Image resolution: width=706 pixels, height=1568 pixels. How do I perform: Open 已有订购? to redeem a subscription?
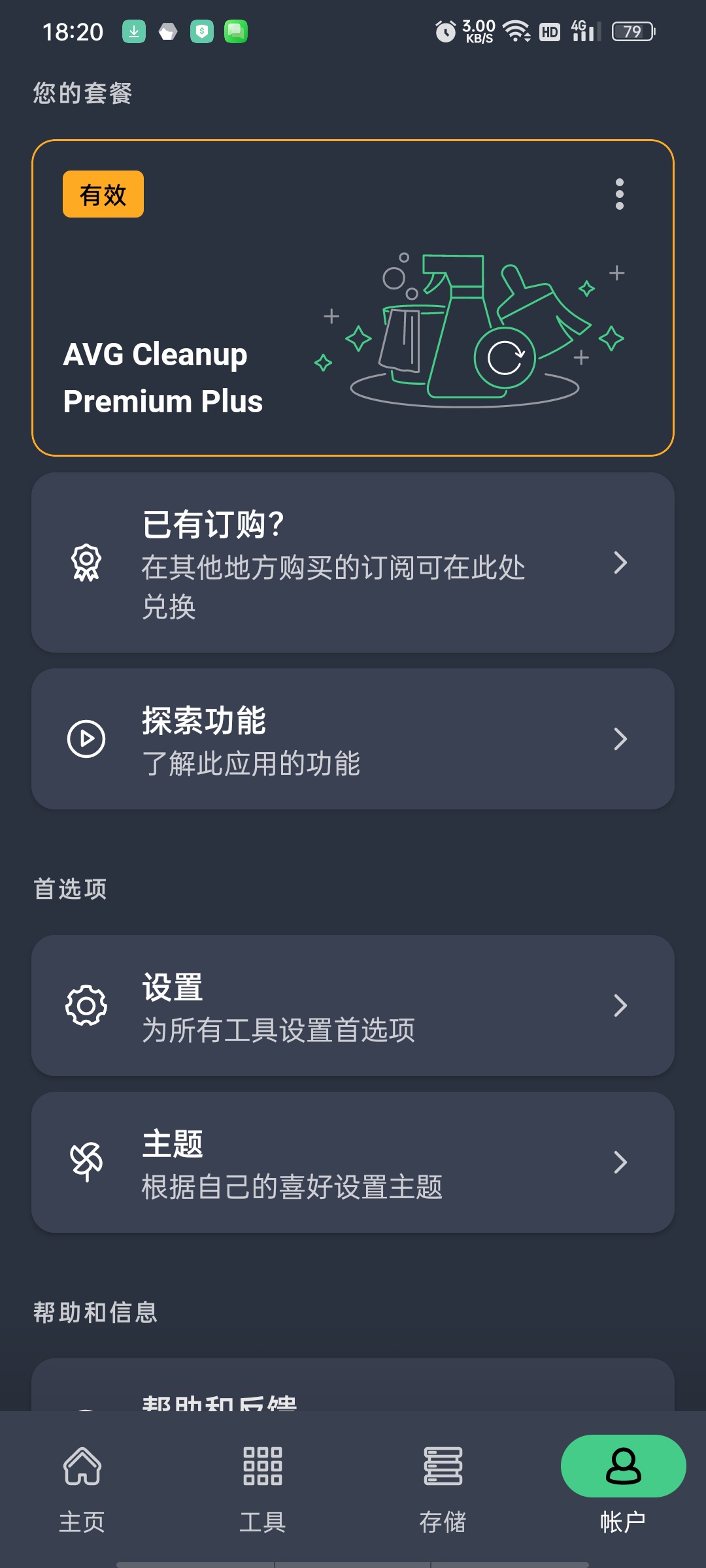353,563
